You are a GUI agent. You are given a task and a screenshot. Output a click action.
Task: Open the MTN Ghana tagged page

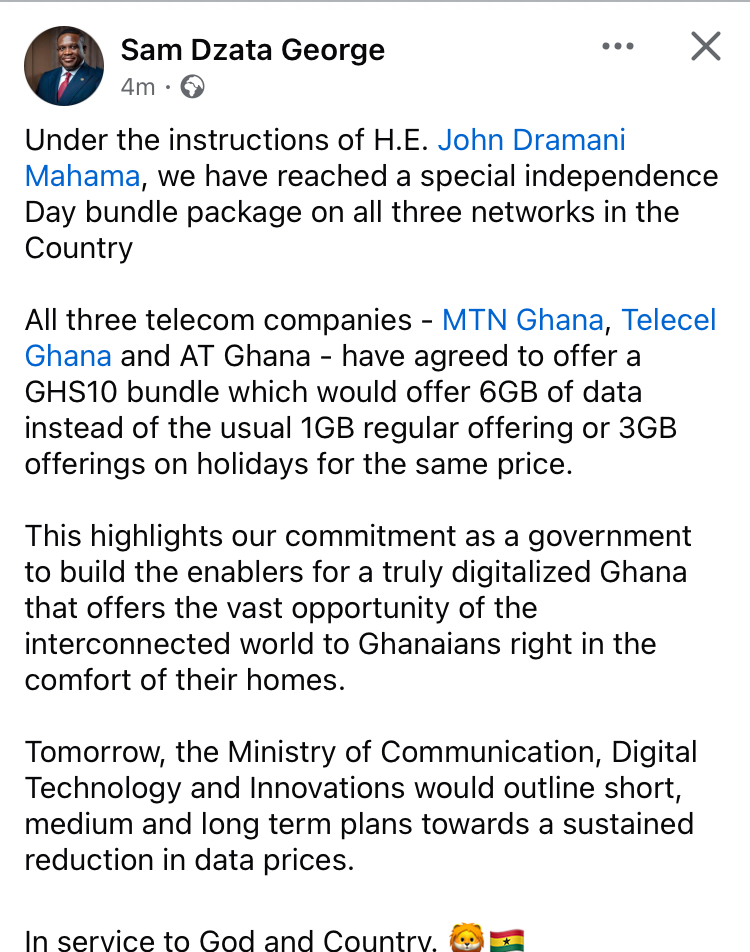click(x=523, y=320)
